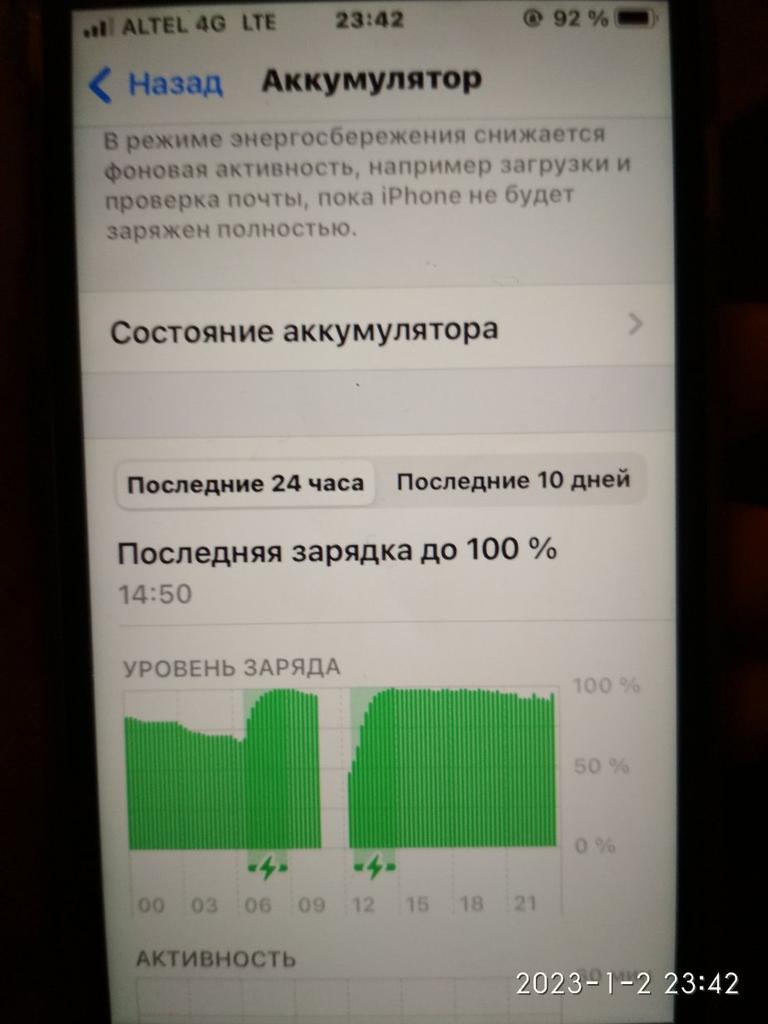Select the Последние 24 часа segment
The width and height of the screenshot is (768, 1024).
245,484
